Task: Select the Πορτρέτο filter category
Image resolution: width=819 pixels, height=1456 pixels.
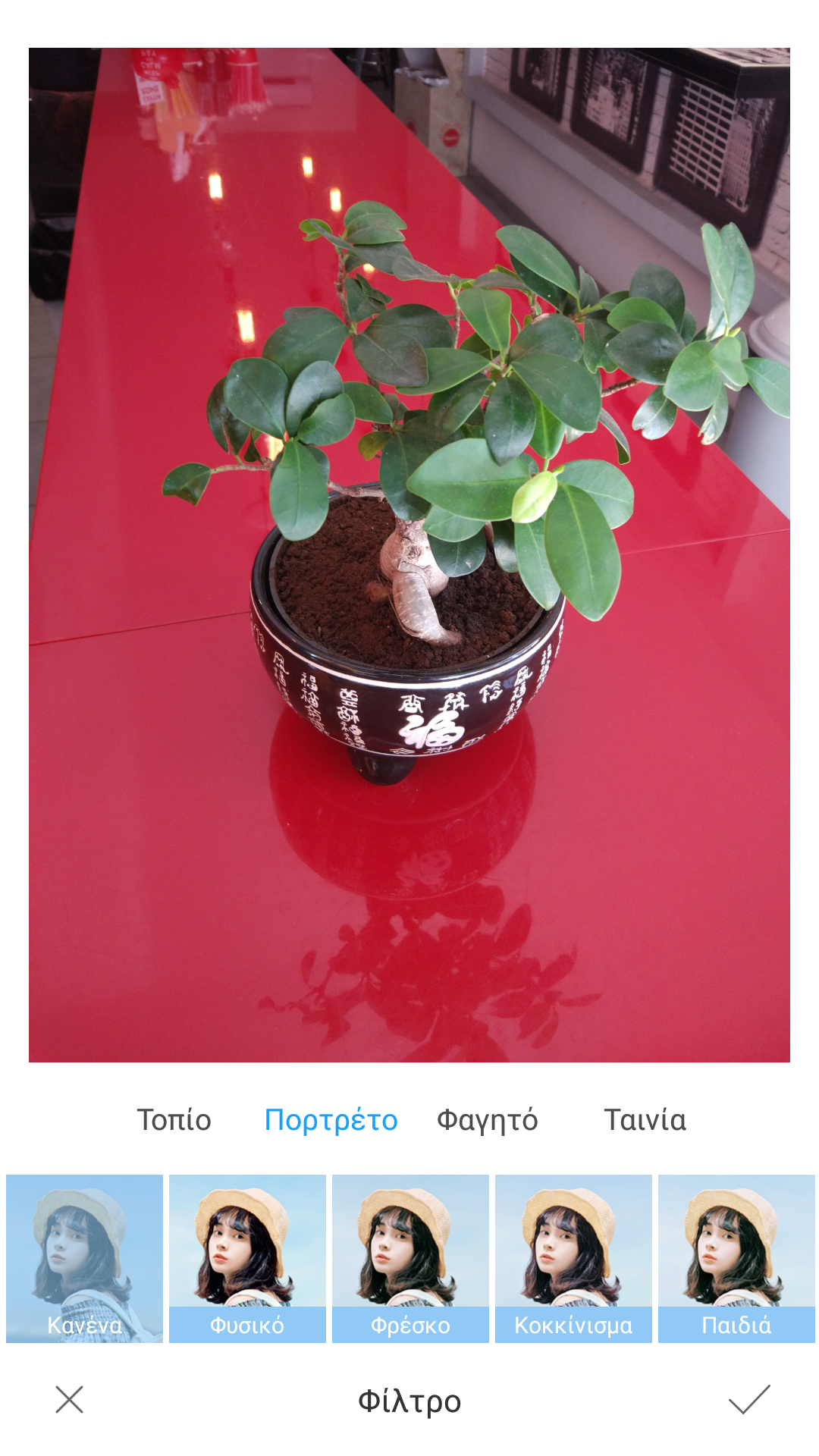Action: click(x=331, y=1120)
